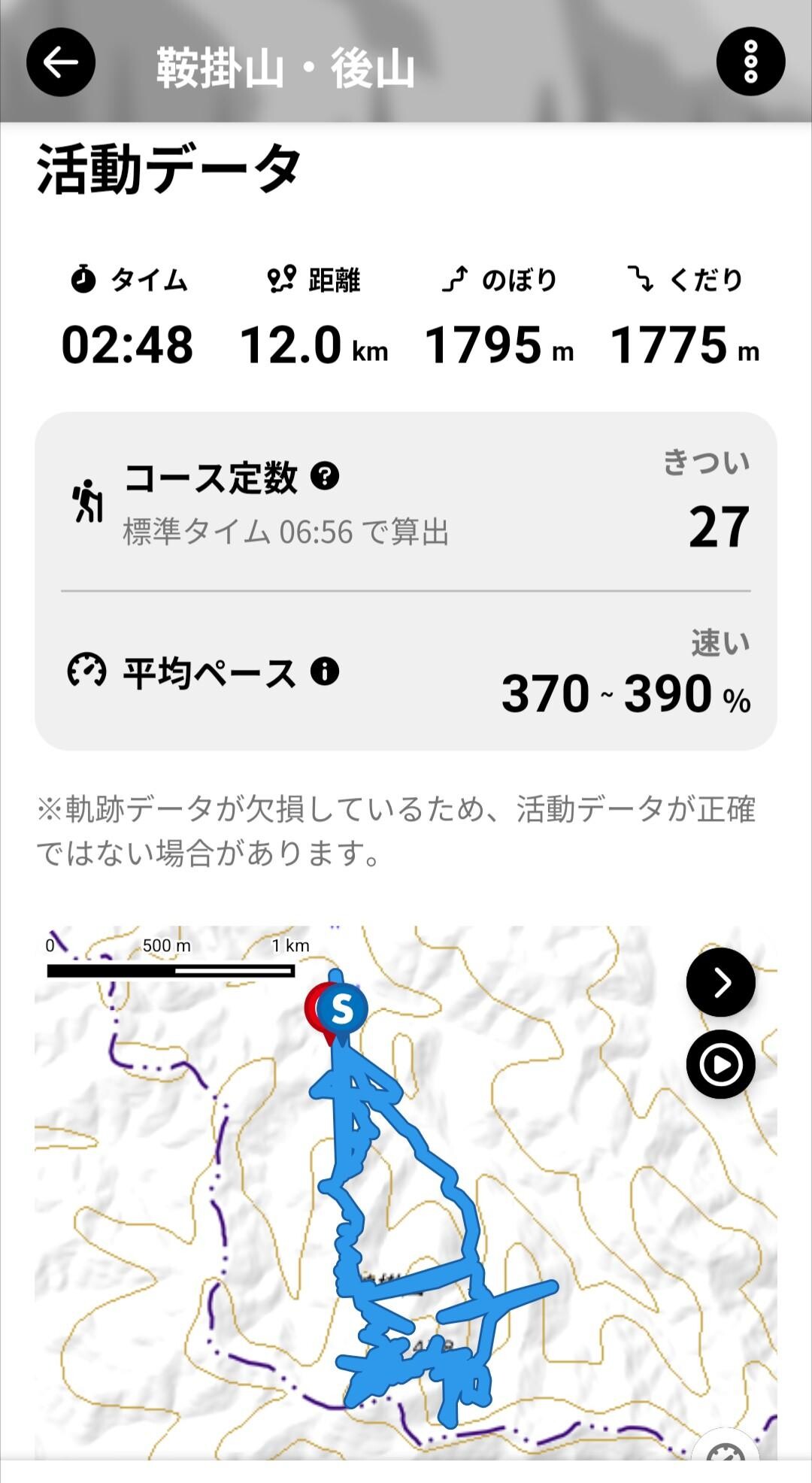Image resolution: width=812 pixels, height=1483 pixels.
Task: Open the help icon beside コース定数
Action: tap(325, 476)
